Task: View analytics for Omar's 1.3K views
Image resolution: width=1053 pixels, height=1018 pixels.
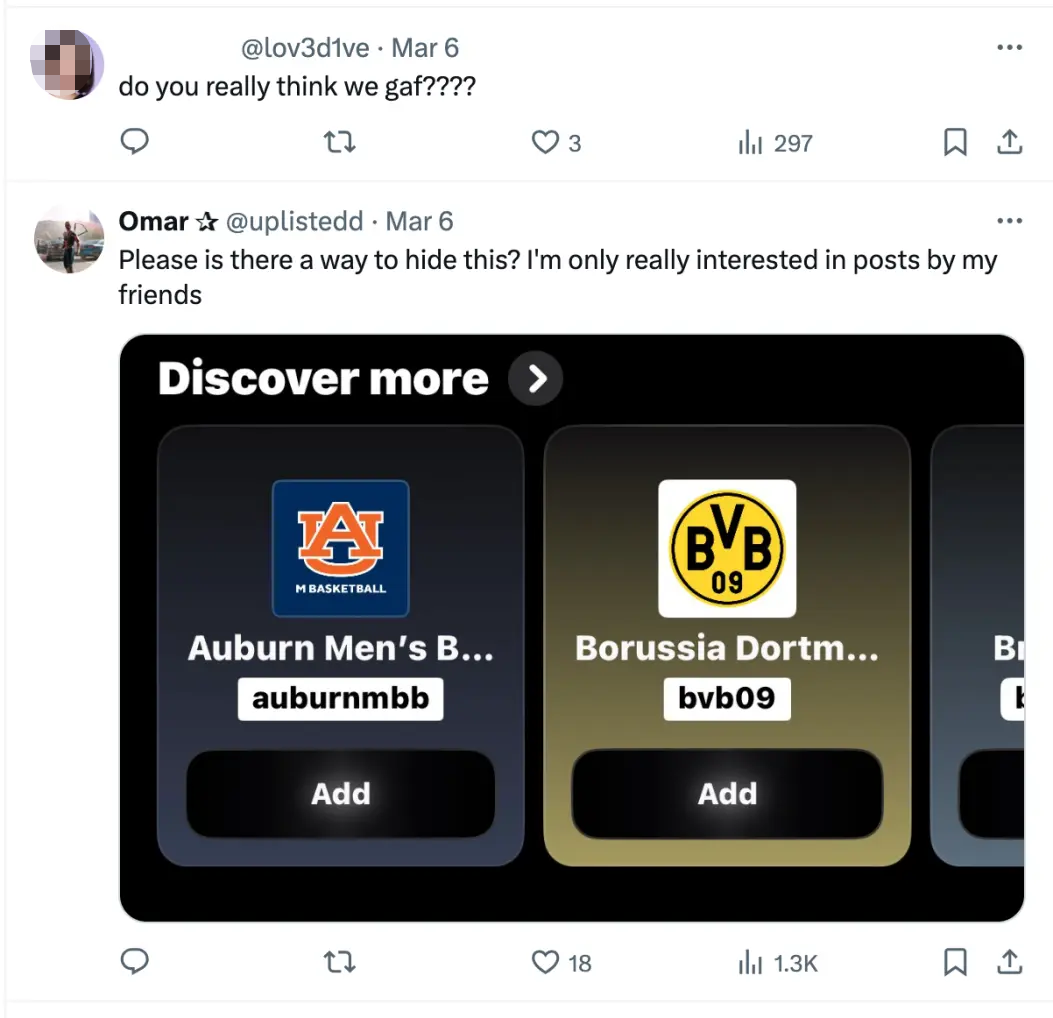Action: pos(777,962)
